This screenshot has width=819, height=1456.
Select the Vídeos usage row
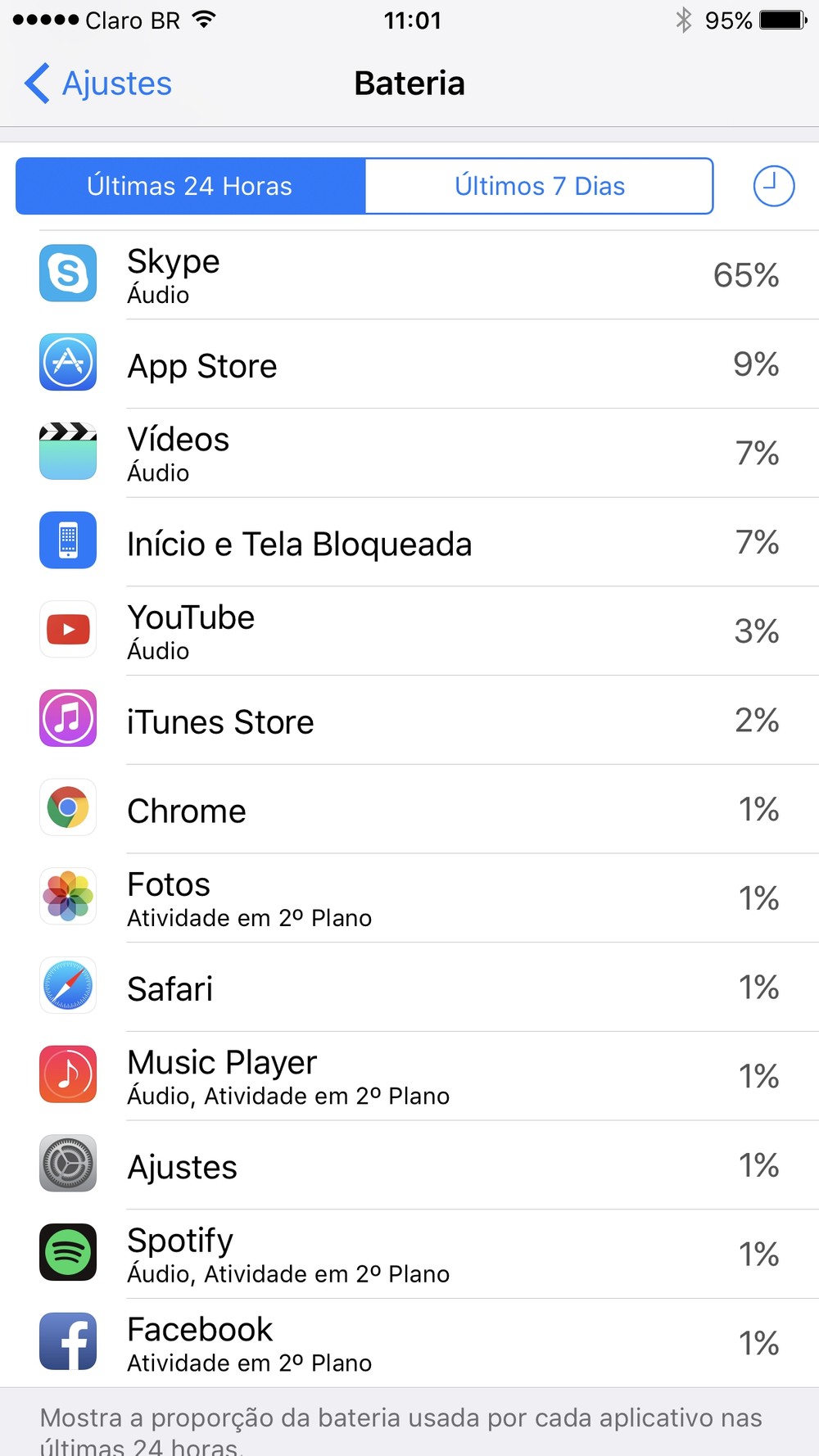tap(409, 453)
